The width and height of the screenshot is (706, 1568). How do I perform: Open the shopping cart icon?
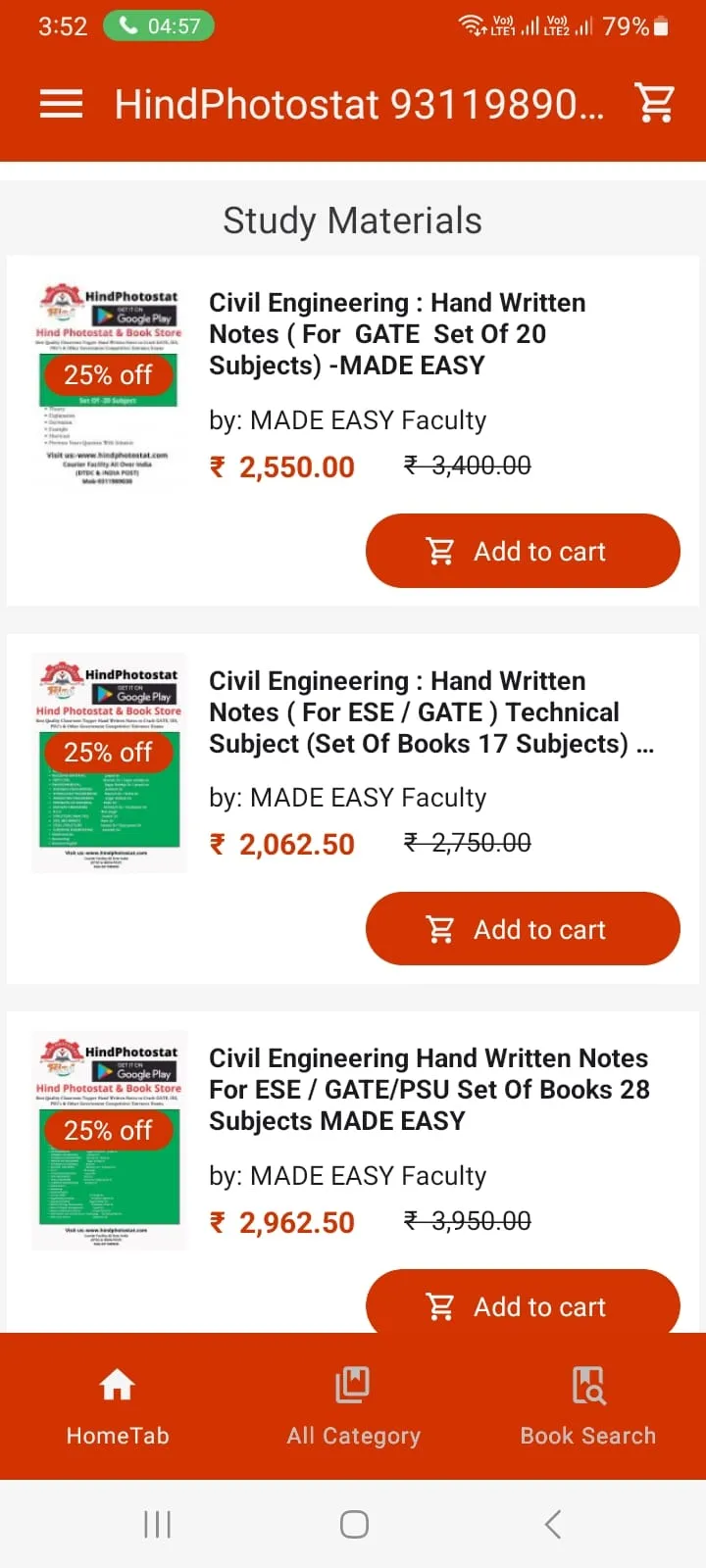coord(655,103)
